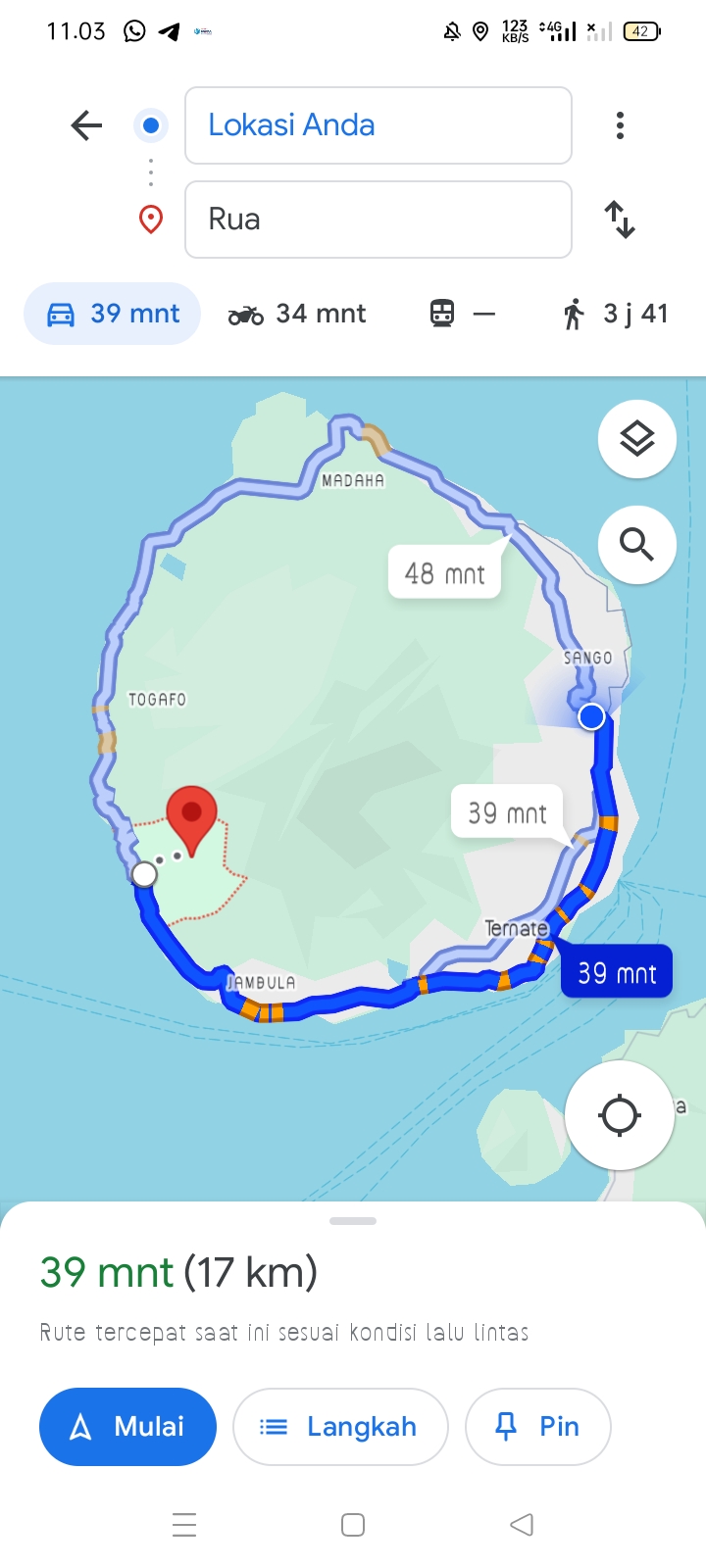Go to home via system button
The image size is (706, 1568).
pos(353,1525)
